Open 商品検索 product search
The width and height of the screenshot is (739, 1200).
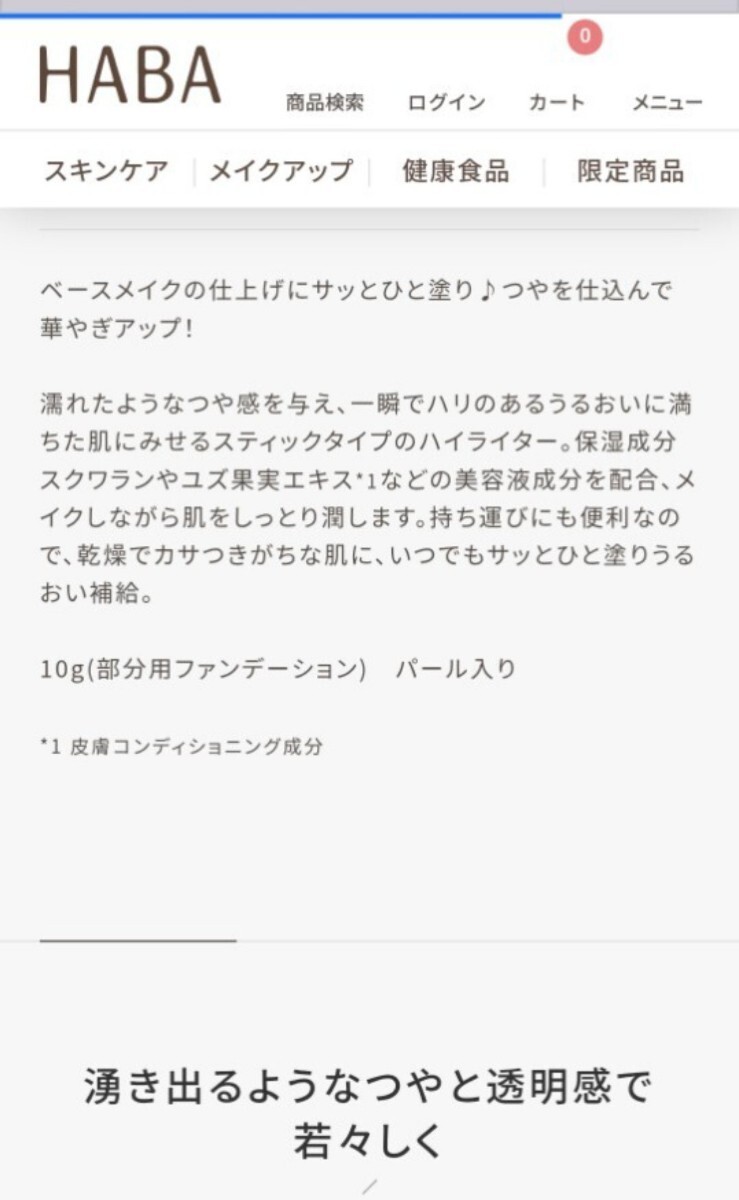pyautogui.click(x=325, y=102)
